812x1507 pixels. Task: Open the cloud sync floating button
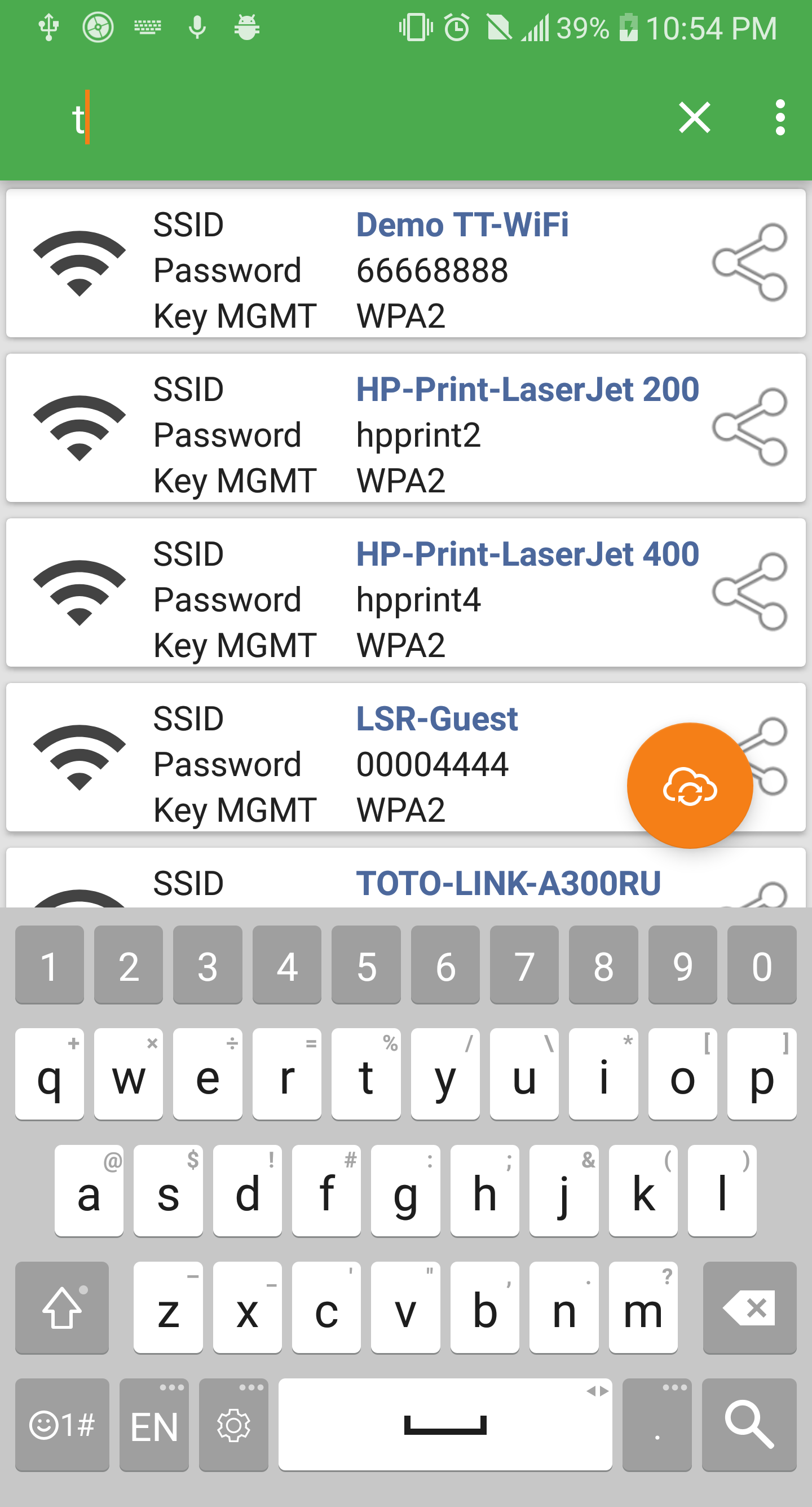click(x=689, y=785)
